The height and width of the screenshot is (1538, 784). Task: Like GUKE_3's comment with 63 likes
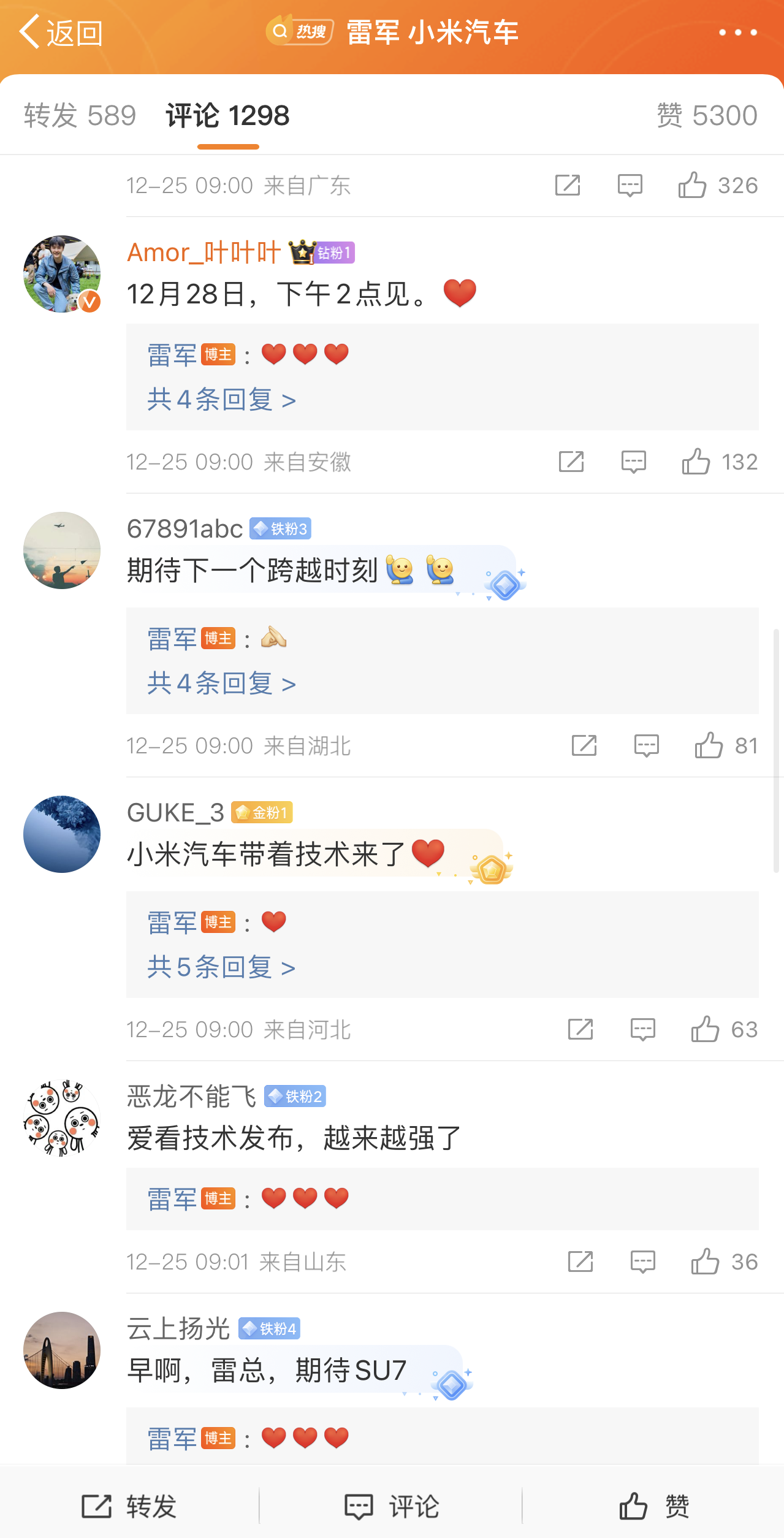tap(725, 1029)
